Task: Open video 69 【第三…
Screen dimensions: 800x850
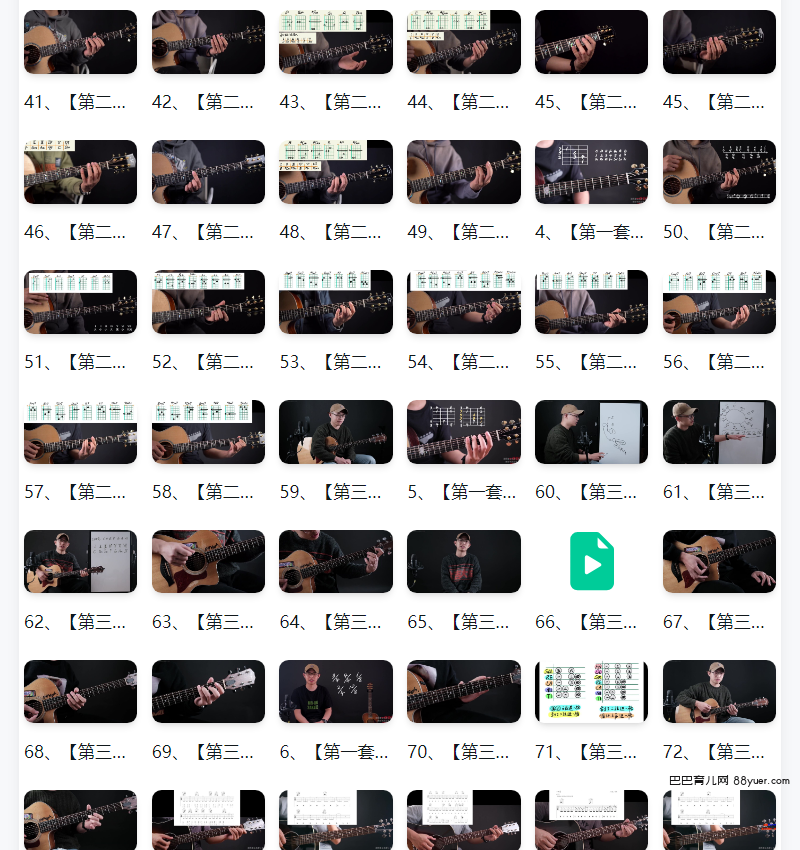Action: click(208, 692)
